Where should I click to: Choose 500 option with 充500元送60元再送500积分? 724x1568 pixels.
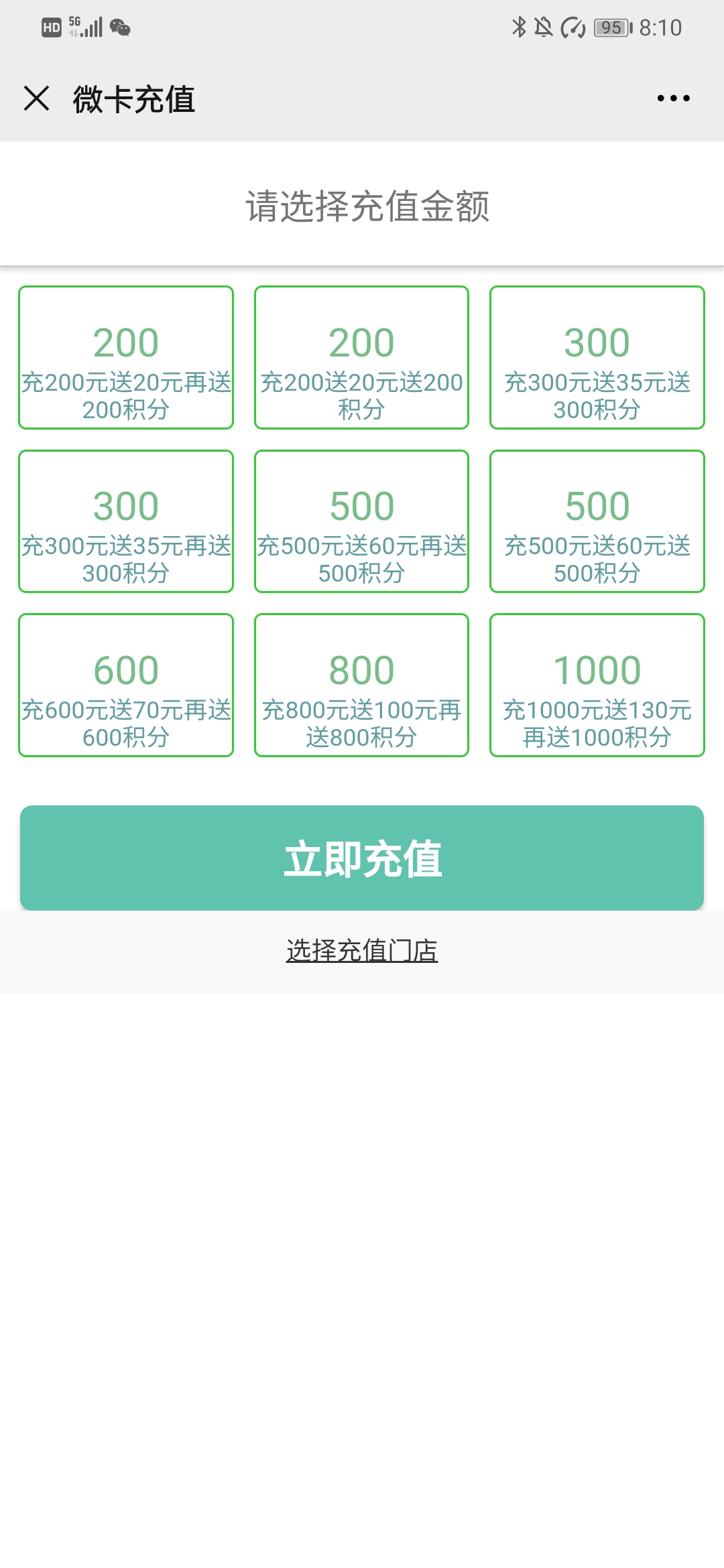[361, 521]
